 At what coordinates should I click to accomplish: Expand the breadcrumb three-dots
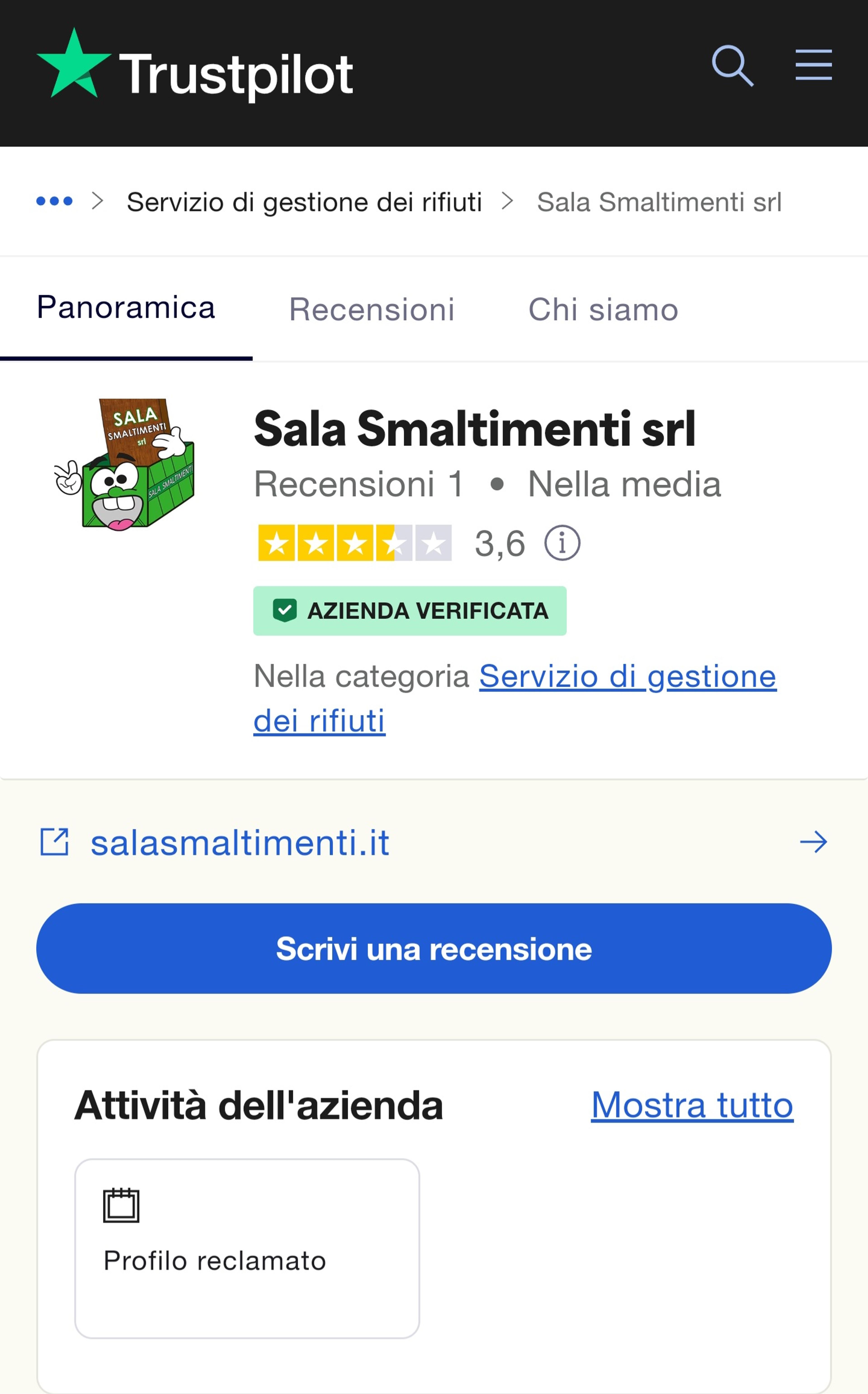pos(54,201)
